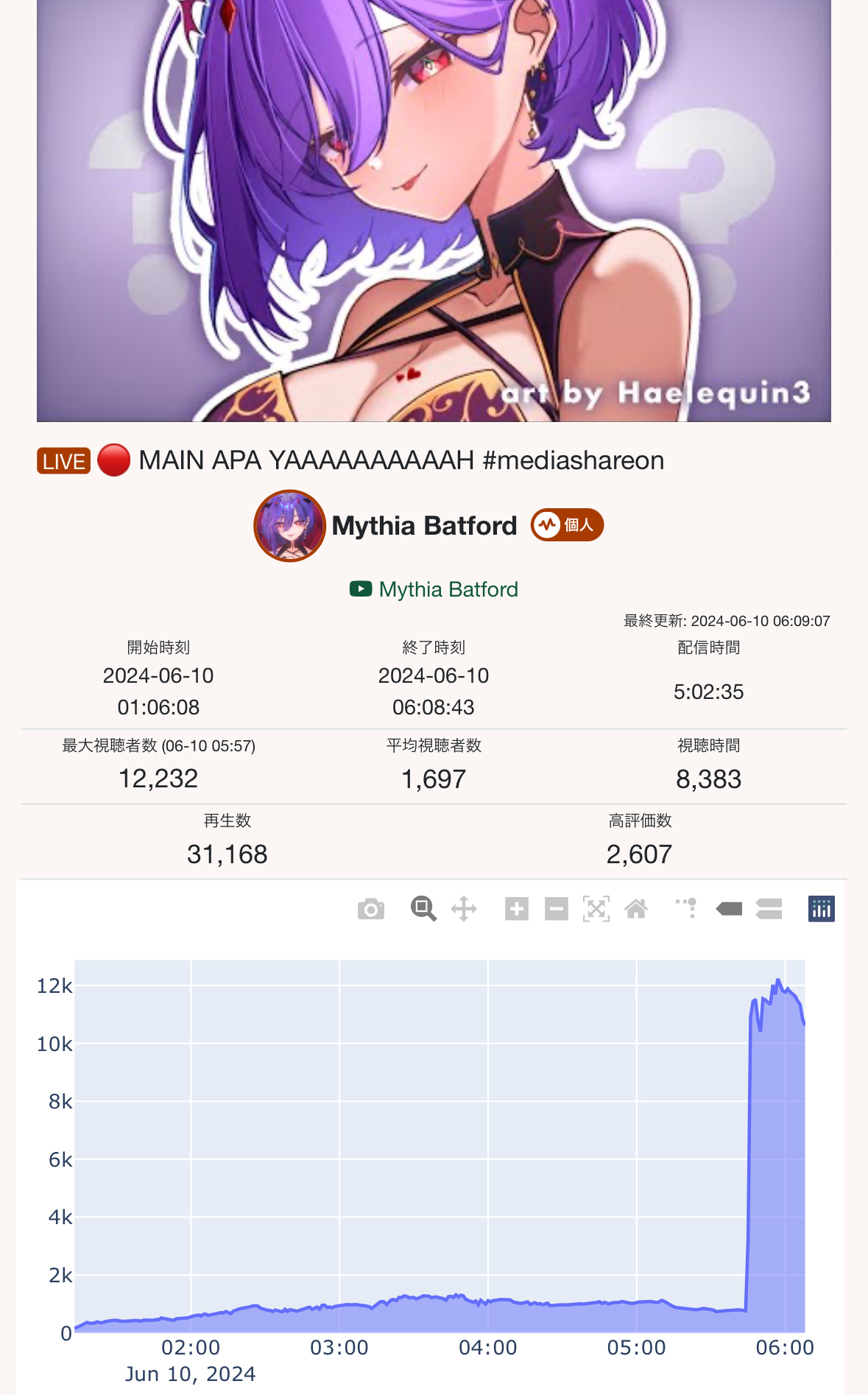Reset chart axes with home icon
868x1395 pixels.
pos(636,909)
